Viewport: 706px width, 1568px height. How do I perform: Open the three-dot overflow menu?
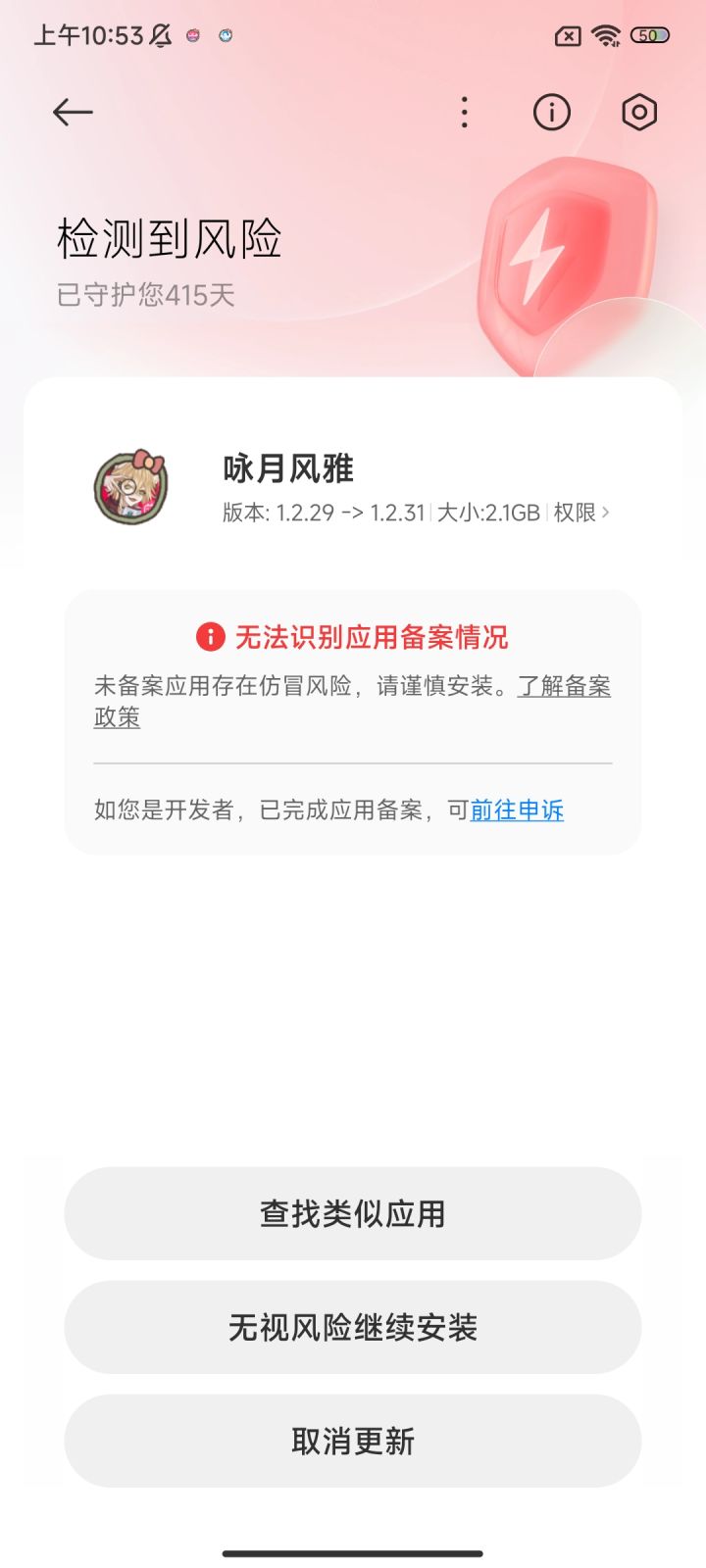tap(464, 112)
